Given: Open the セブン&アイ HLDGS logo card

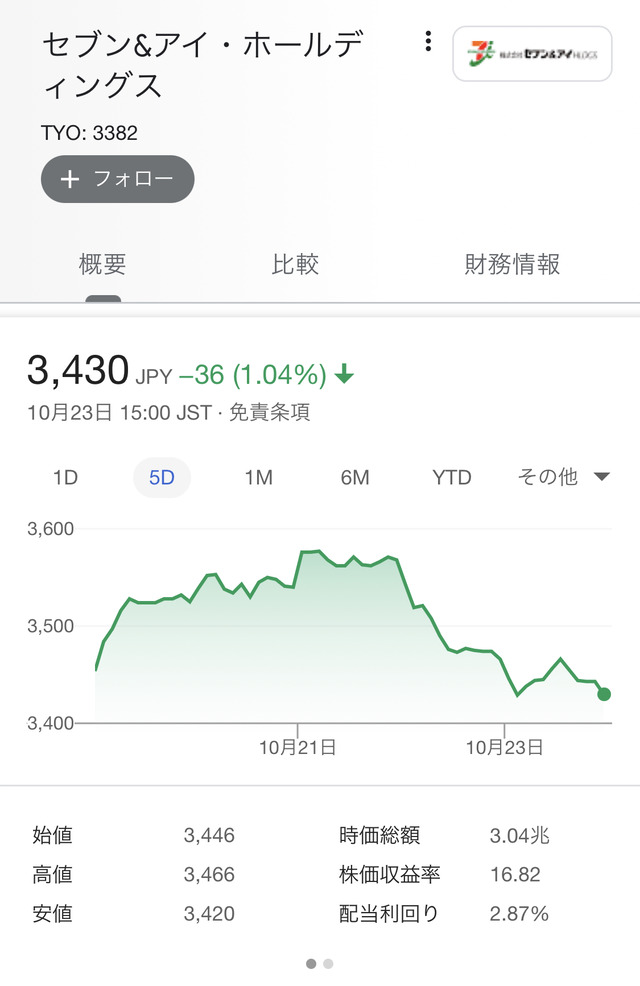Looking at the screenshot, I should [532, 54].
